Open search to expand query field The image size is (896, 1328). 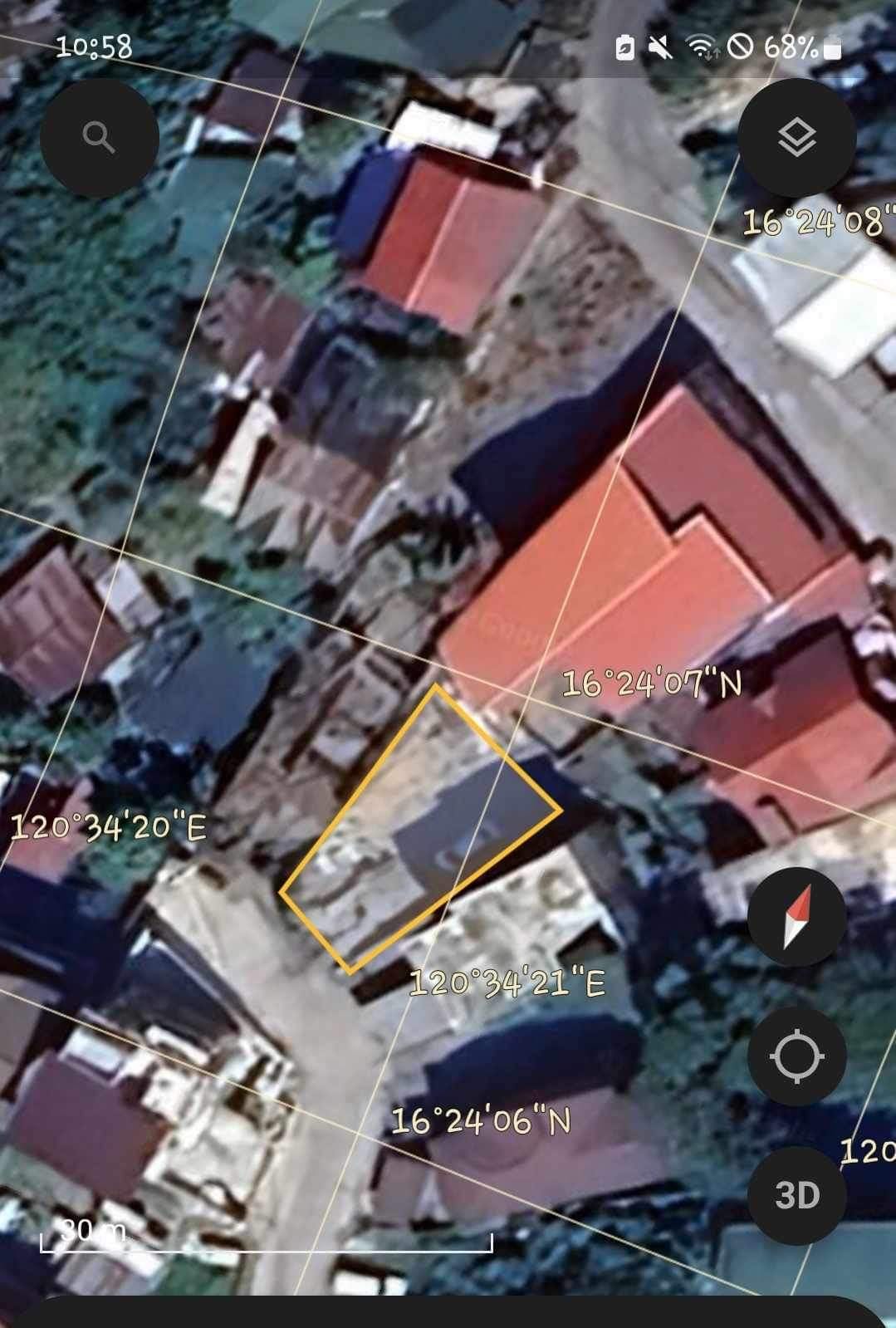[x=100, y=139]
